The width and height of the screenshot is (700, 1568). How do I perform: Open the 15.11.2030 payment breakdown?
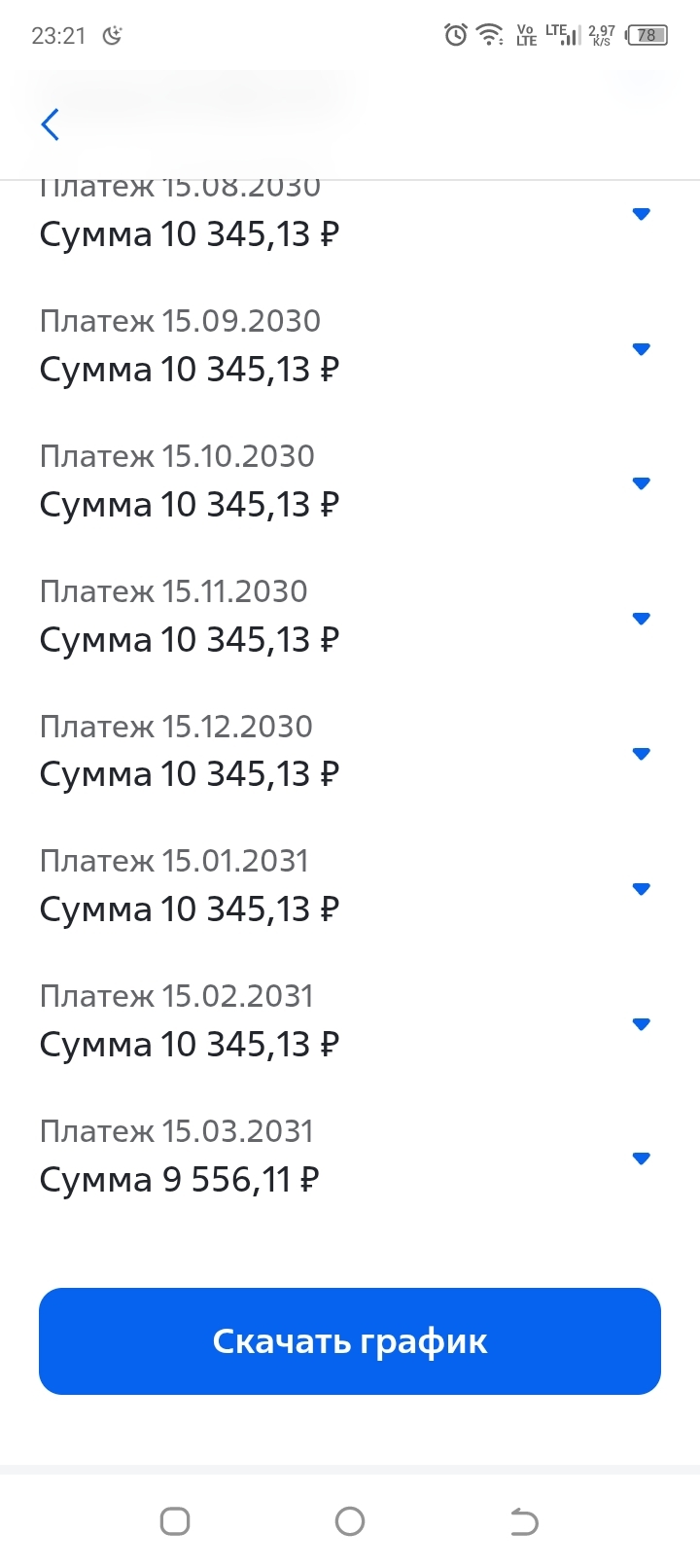point(641,619)
